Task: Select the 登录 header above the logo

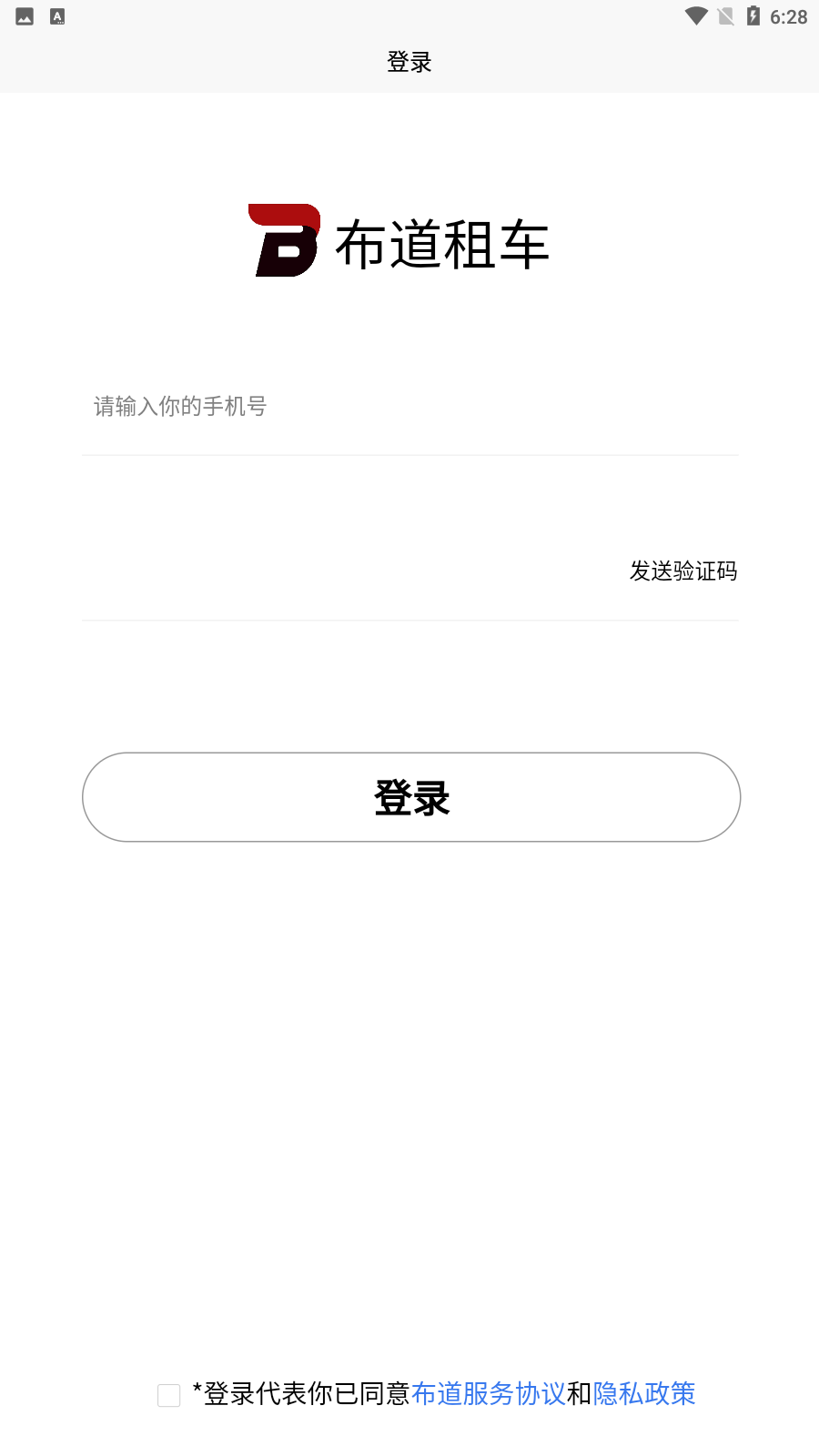Action: click(x=409, y=62)
